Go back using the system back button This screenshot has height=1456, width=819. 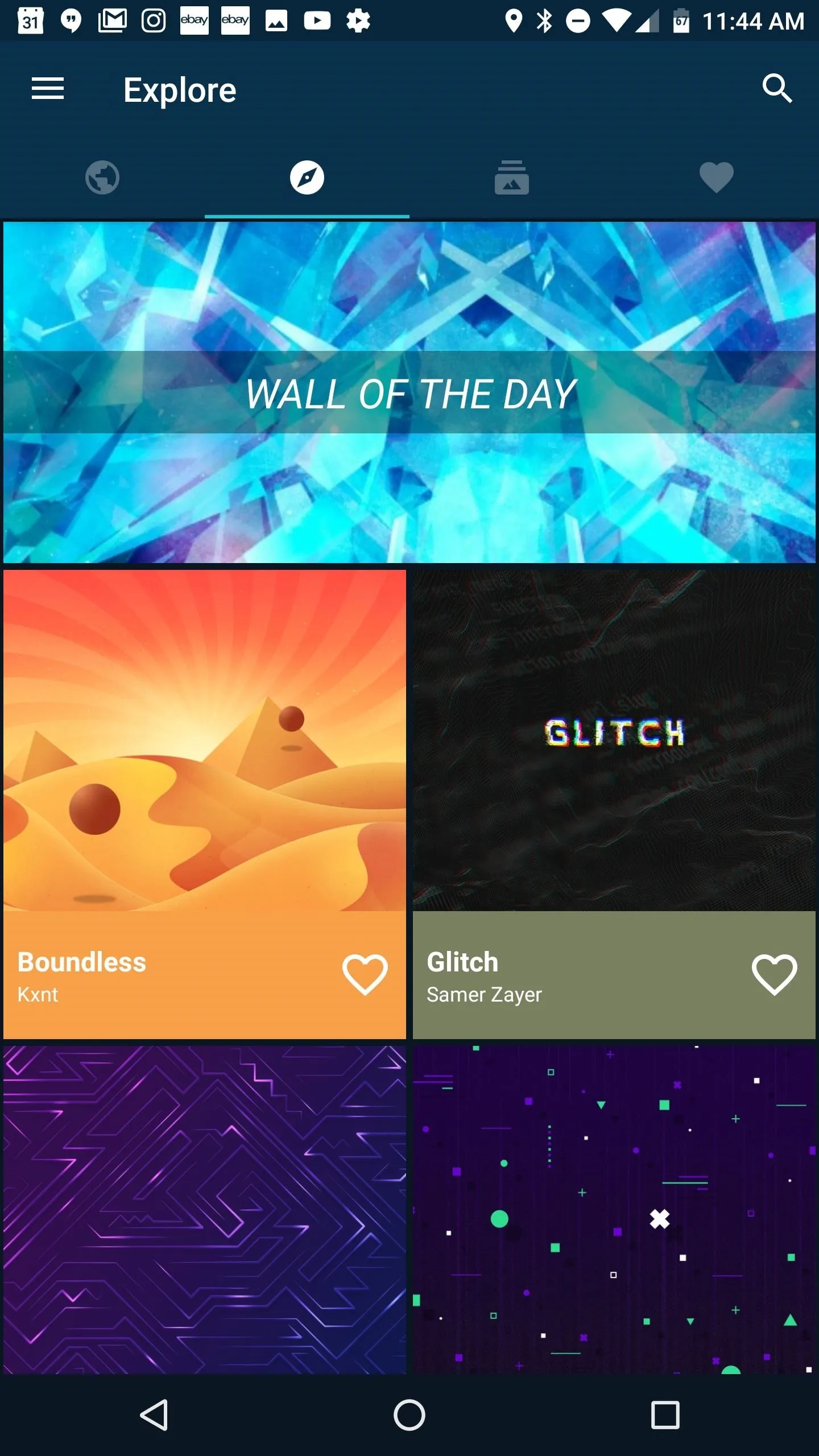pos(154,1415)
